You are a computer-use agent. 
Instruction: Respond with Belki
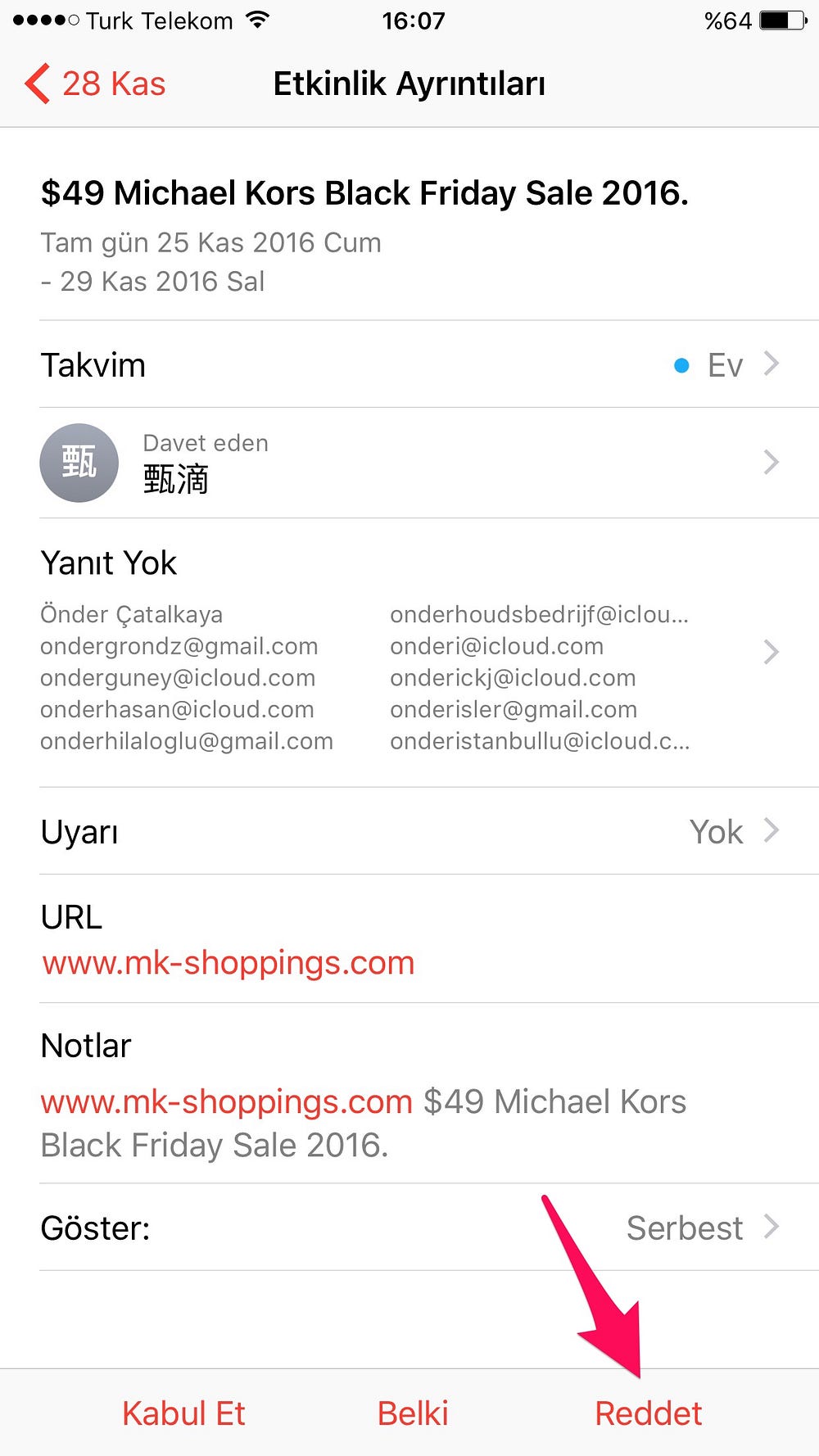pos(413,1413)
